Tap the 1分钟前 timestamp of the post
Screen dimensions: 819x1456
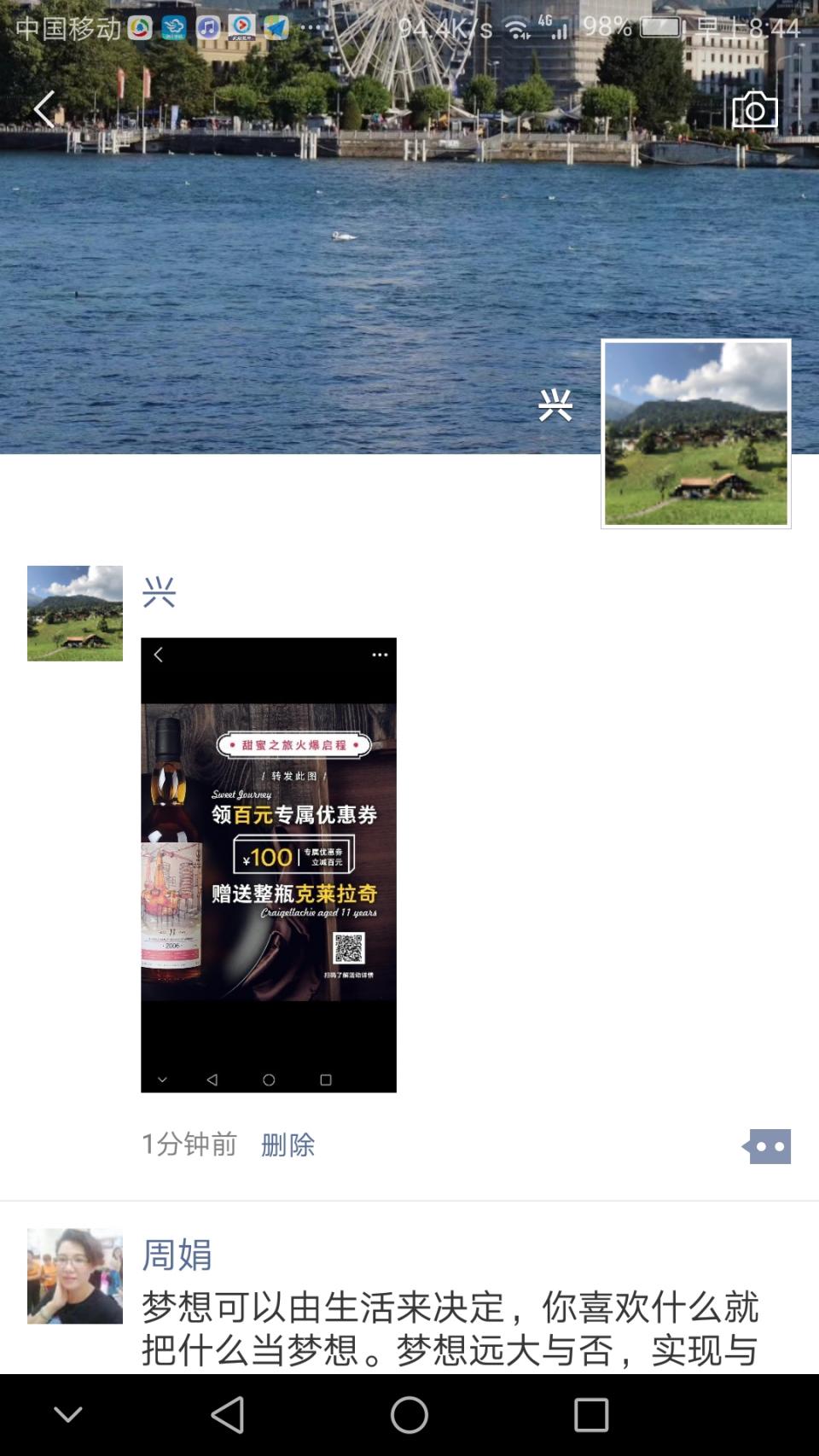click(189, 1144)
